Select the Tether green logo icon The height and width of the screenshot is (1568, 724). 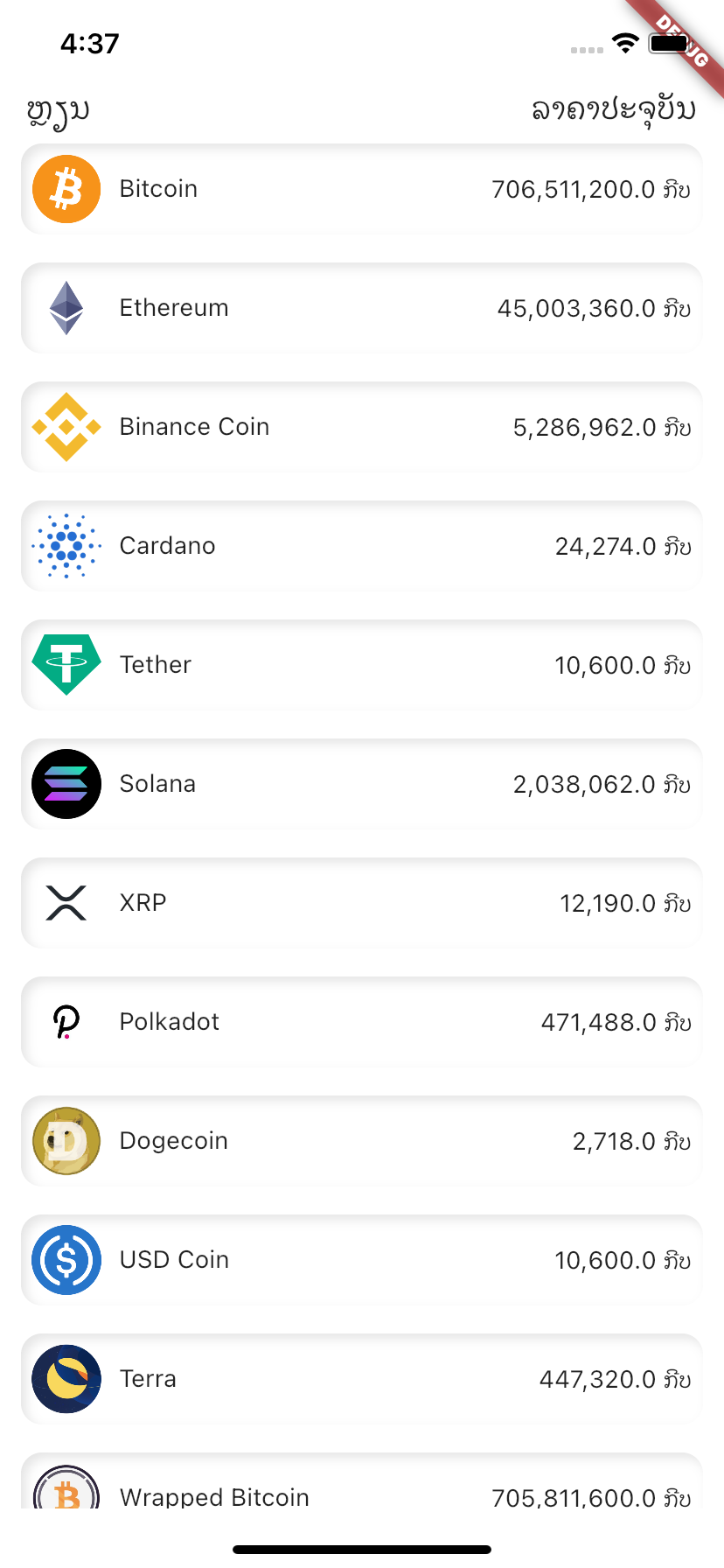pyautogui.click(x=66, y=664)
